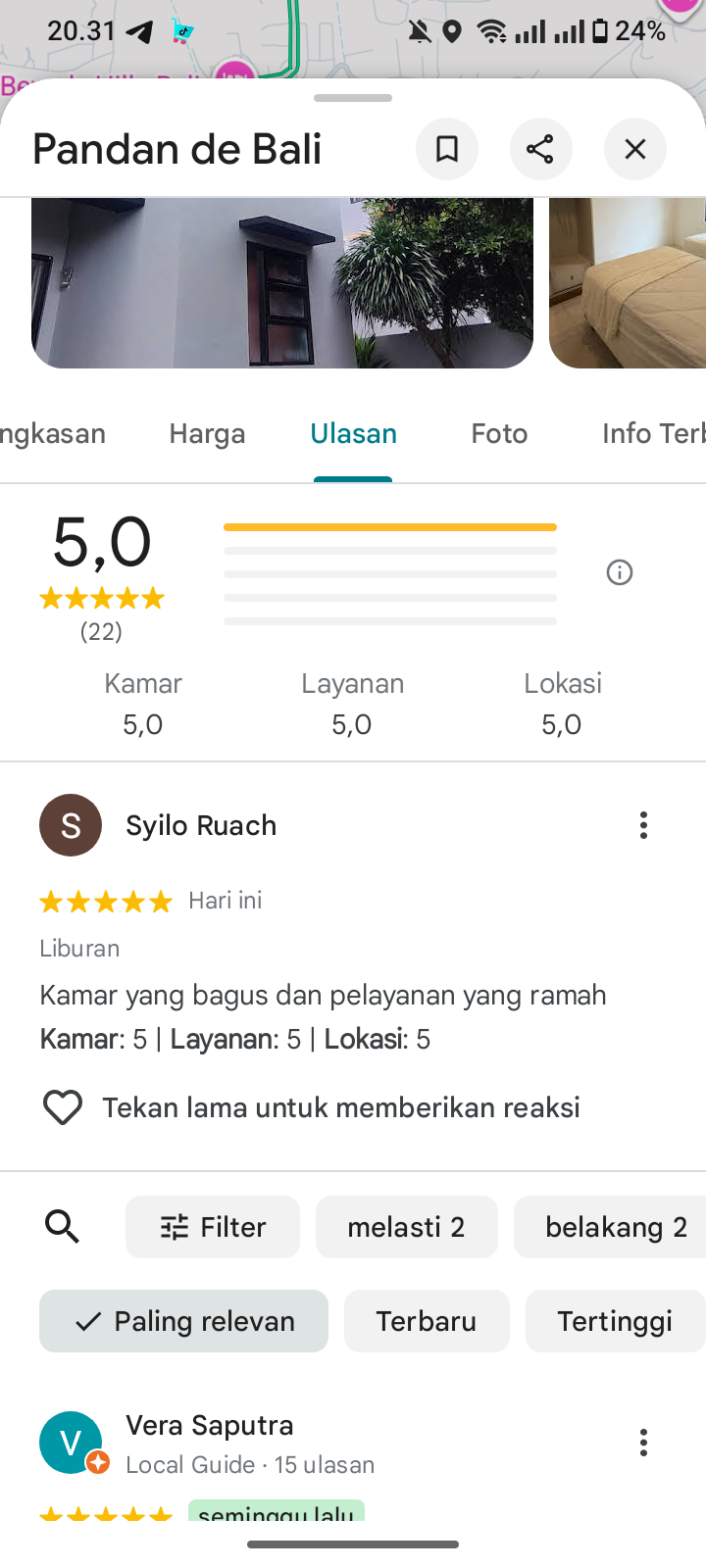Search within the reviews
This screenshot has width=706, height=1568.
pos(63,1227)
